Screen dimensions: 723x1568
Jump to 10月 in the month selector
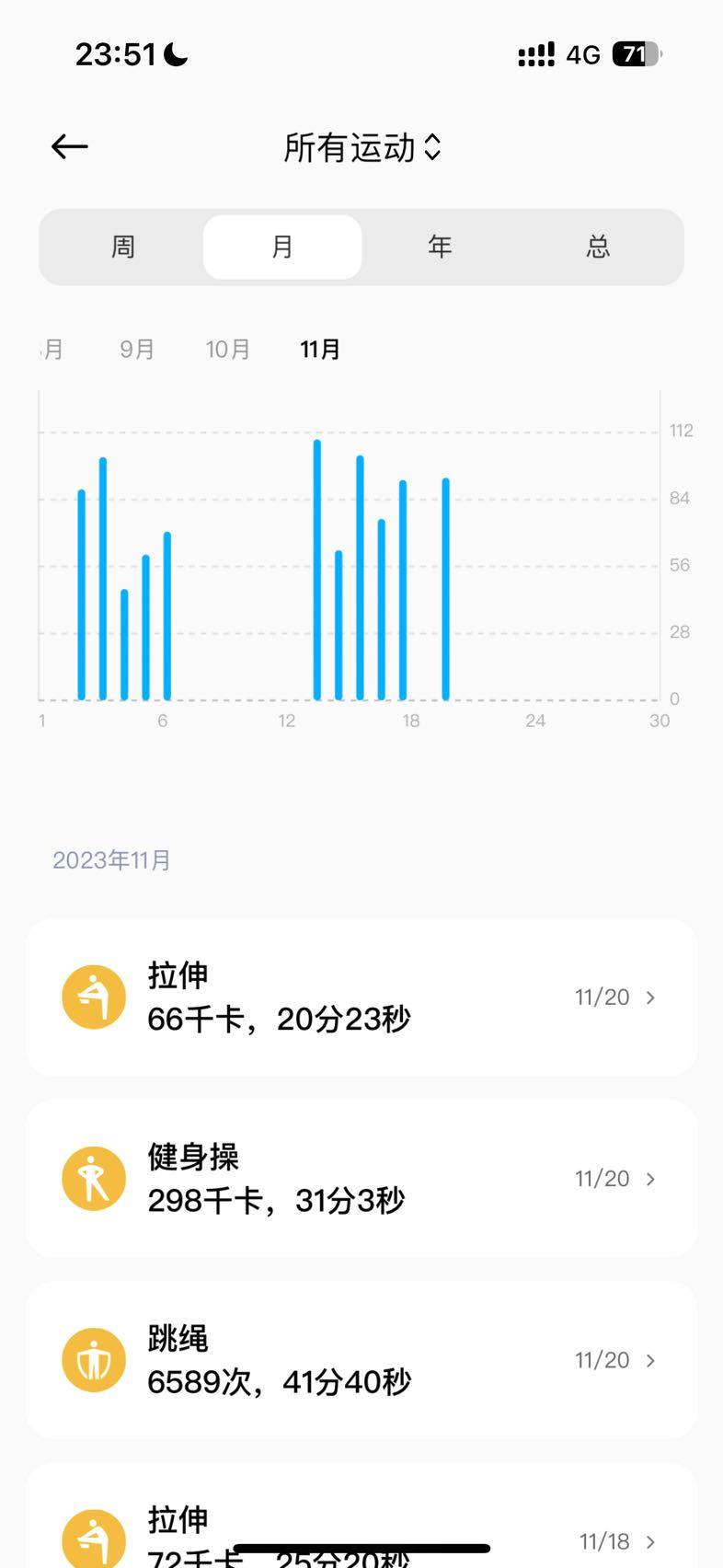coord(228,350)
